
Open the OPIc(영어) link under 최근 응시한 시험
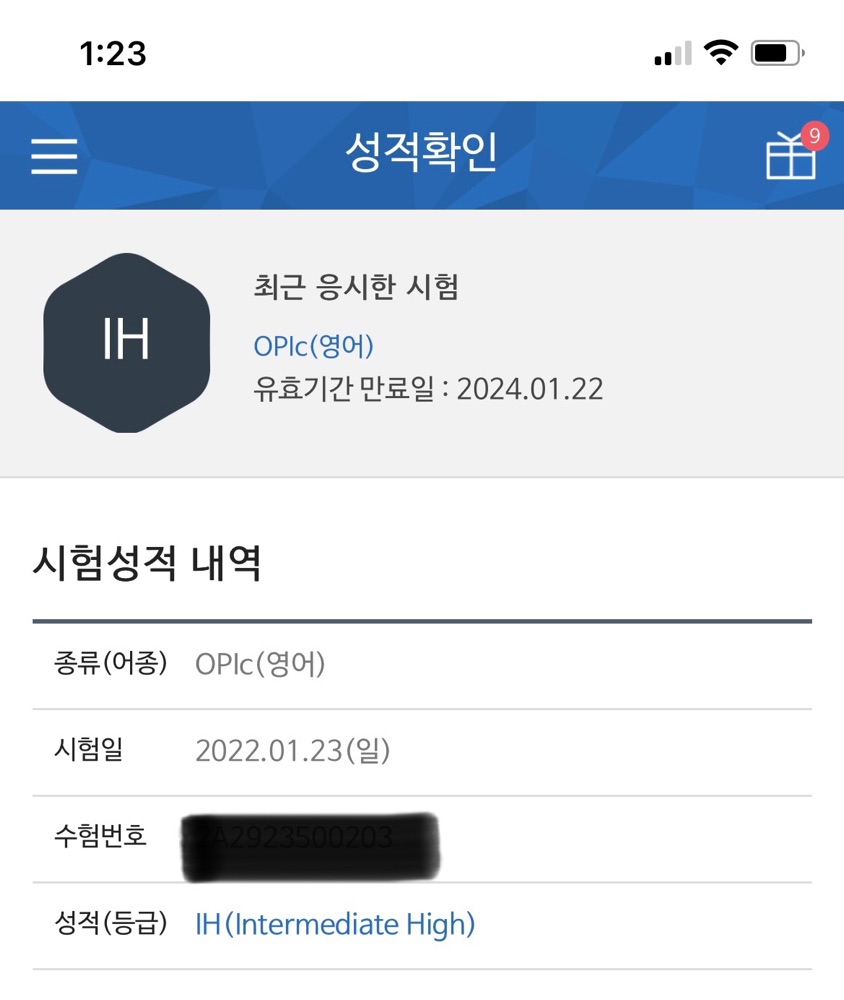[x=313, y=346]
